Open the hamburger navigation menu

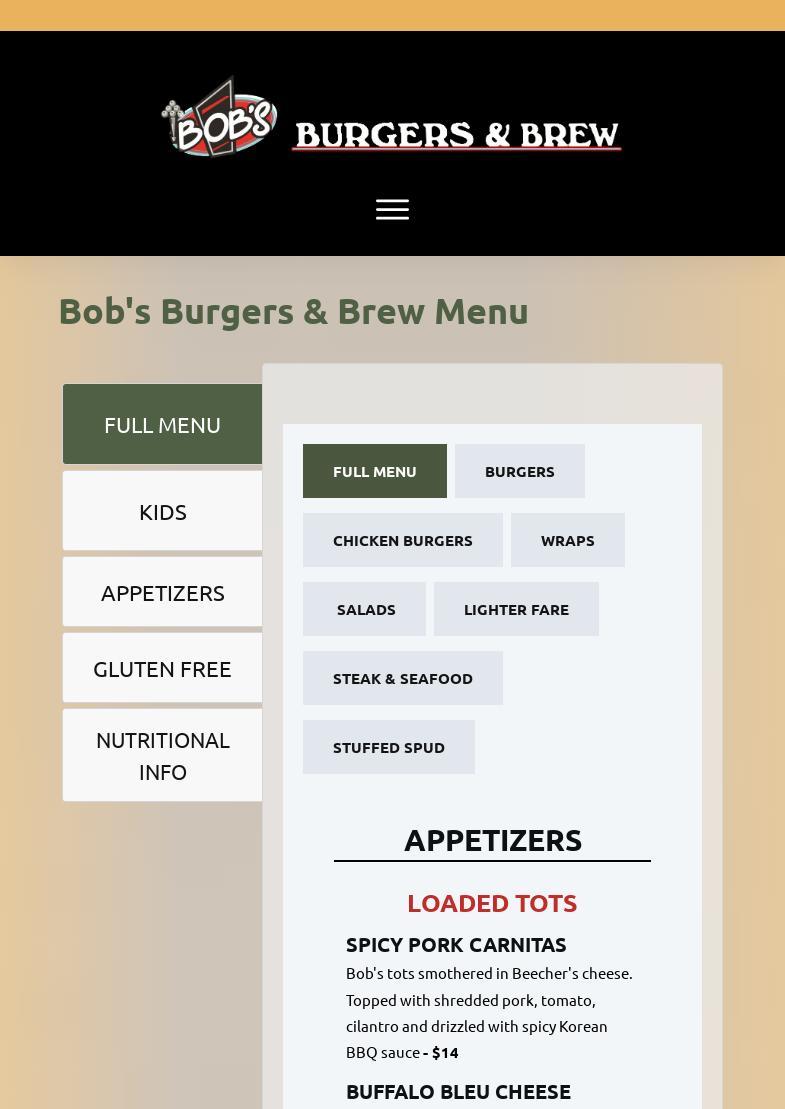click(x=392, y=209)
